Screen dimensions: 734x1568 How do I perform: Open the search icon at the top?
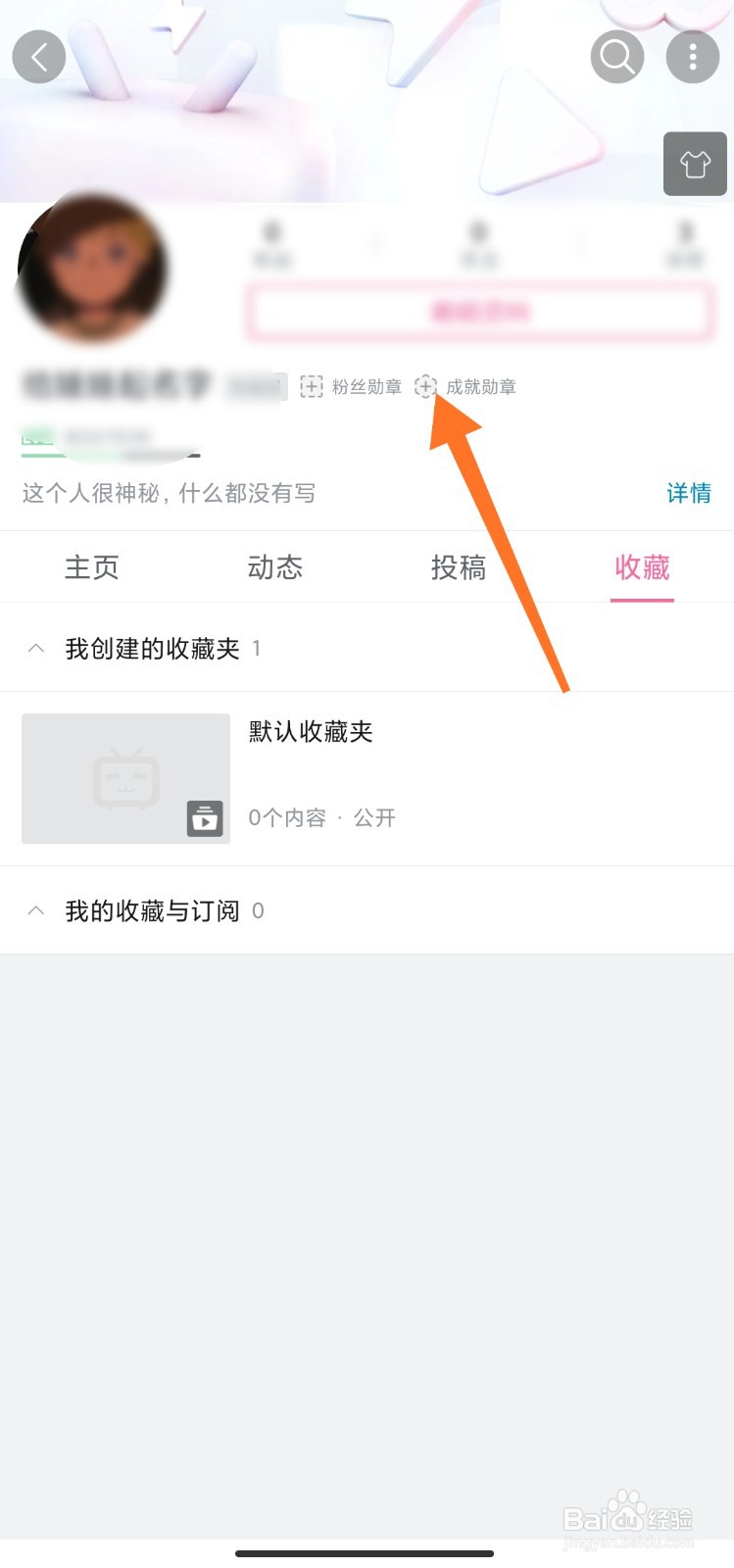pyautogui.click(x=616, y=56)
